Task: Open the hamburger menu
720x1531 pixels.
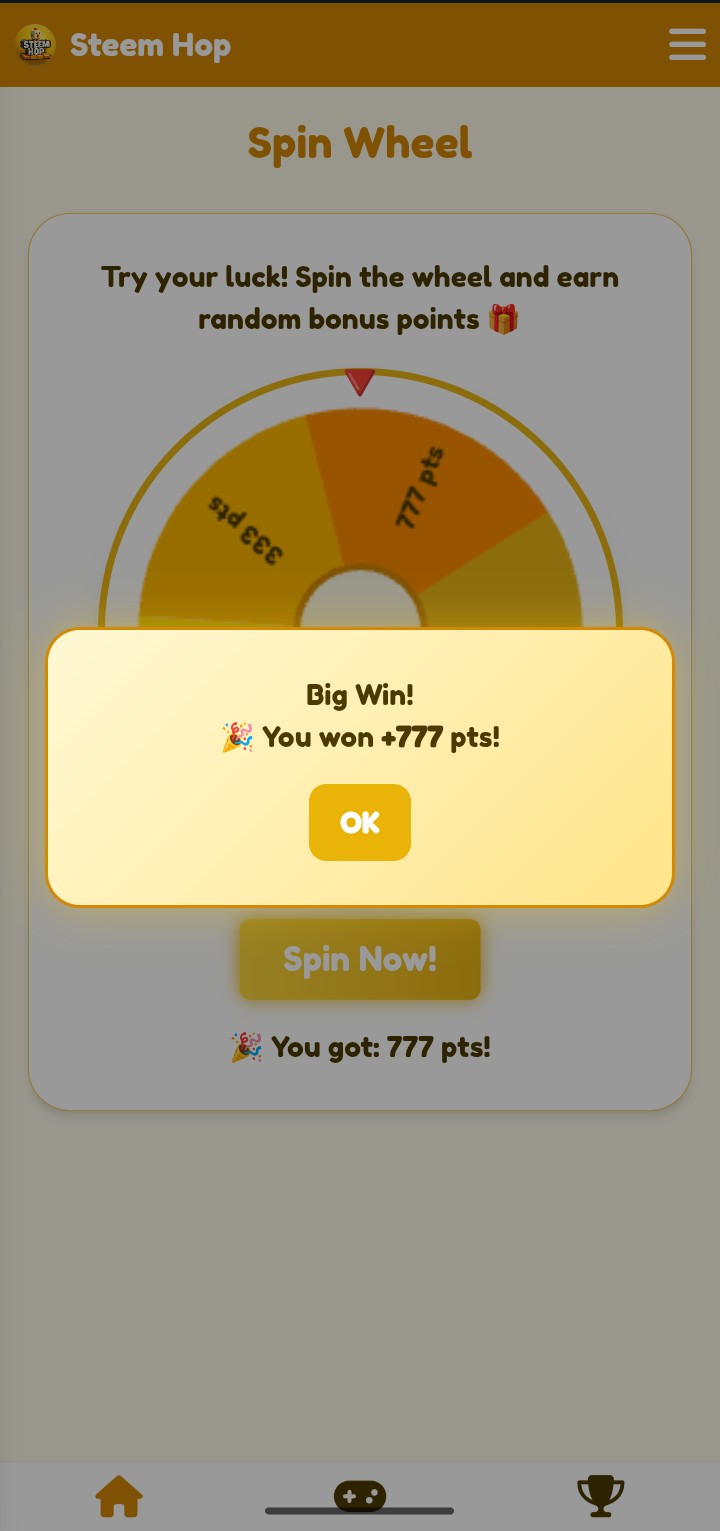Action: pyautogui.click(x=687, y=45)
